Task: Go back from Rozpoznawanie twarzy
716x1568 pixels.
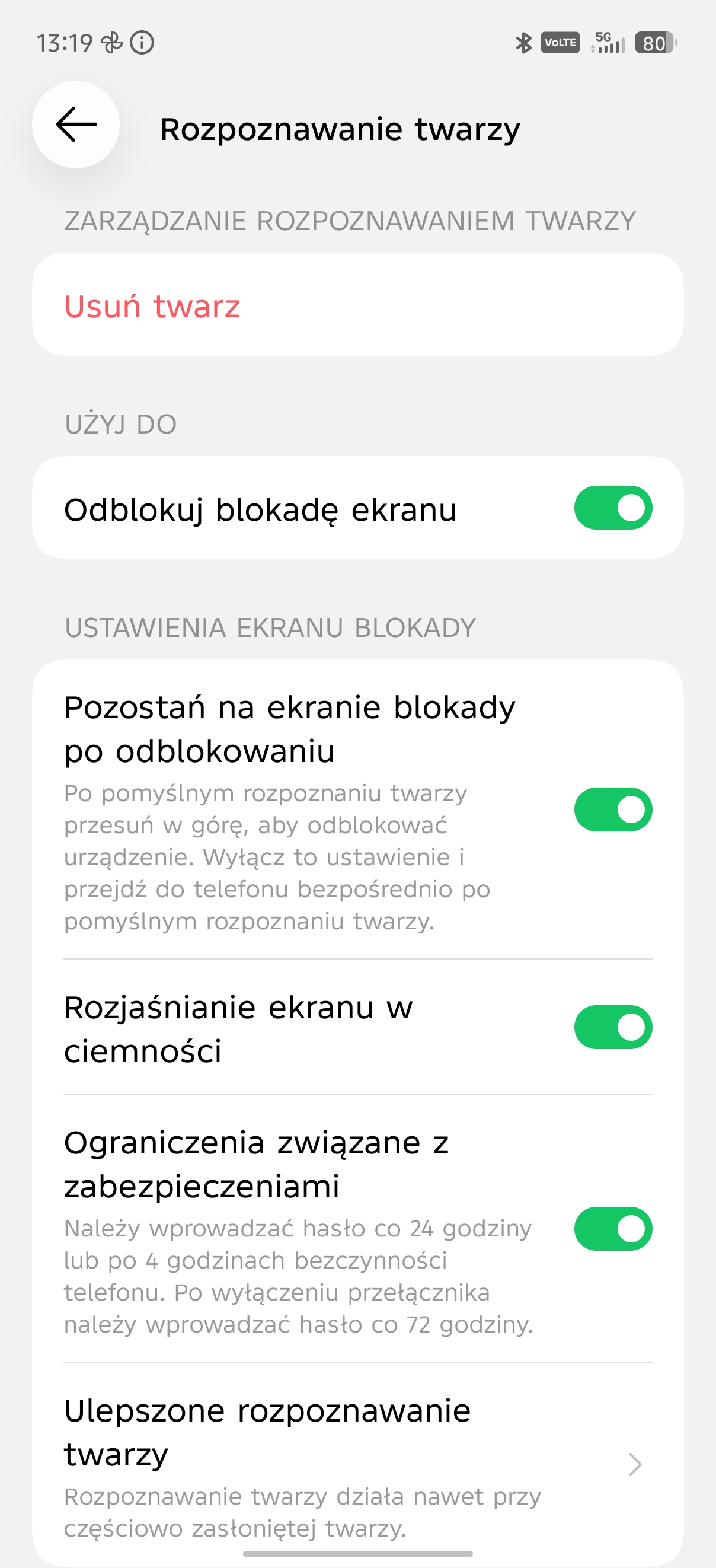Action: pyautogui.click(x=76, y=125)
